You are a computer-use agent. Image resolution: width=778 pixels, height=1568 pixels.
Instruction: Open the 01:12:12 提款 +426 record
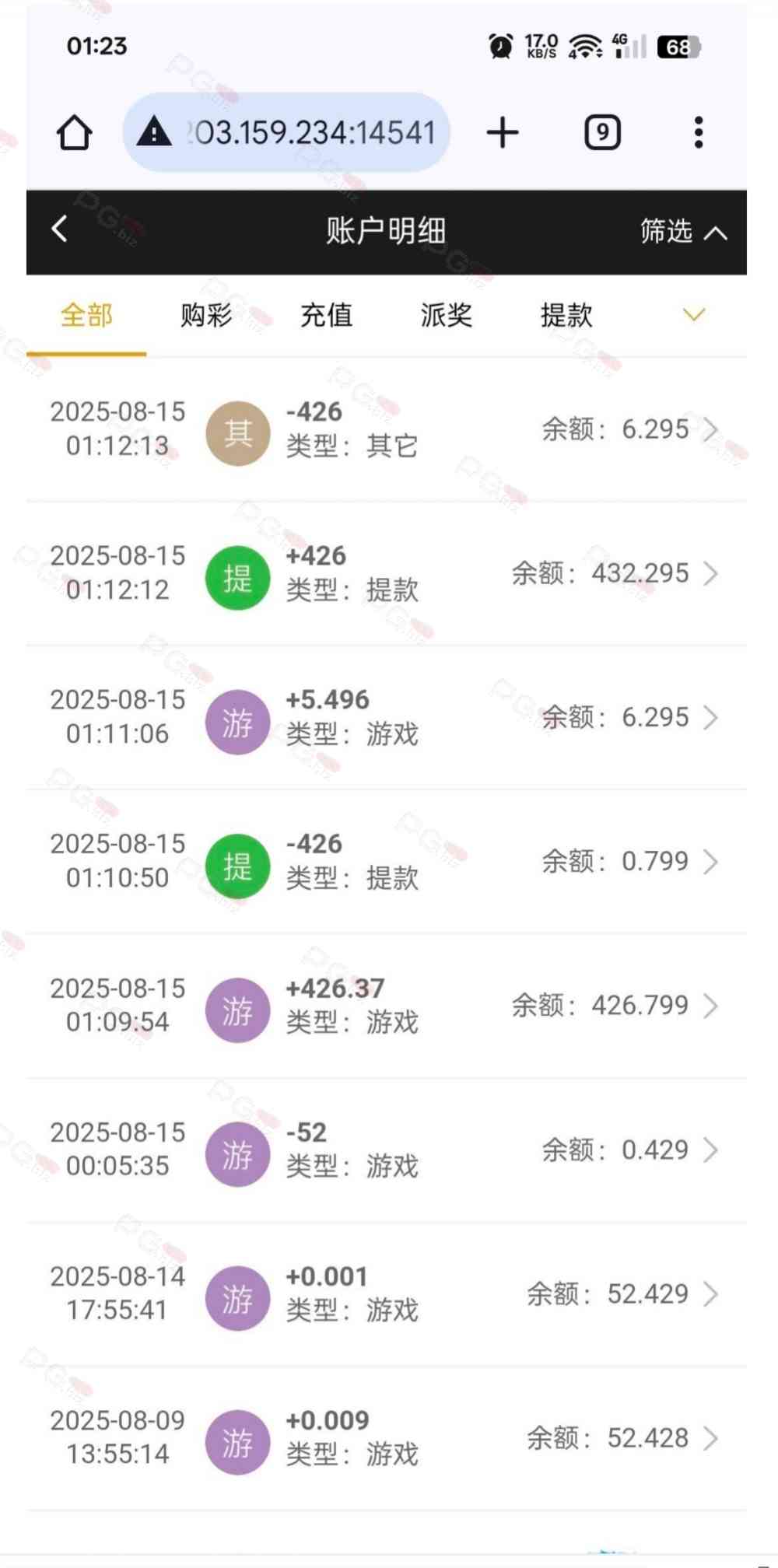[387, 573]
